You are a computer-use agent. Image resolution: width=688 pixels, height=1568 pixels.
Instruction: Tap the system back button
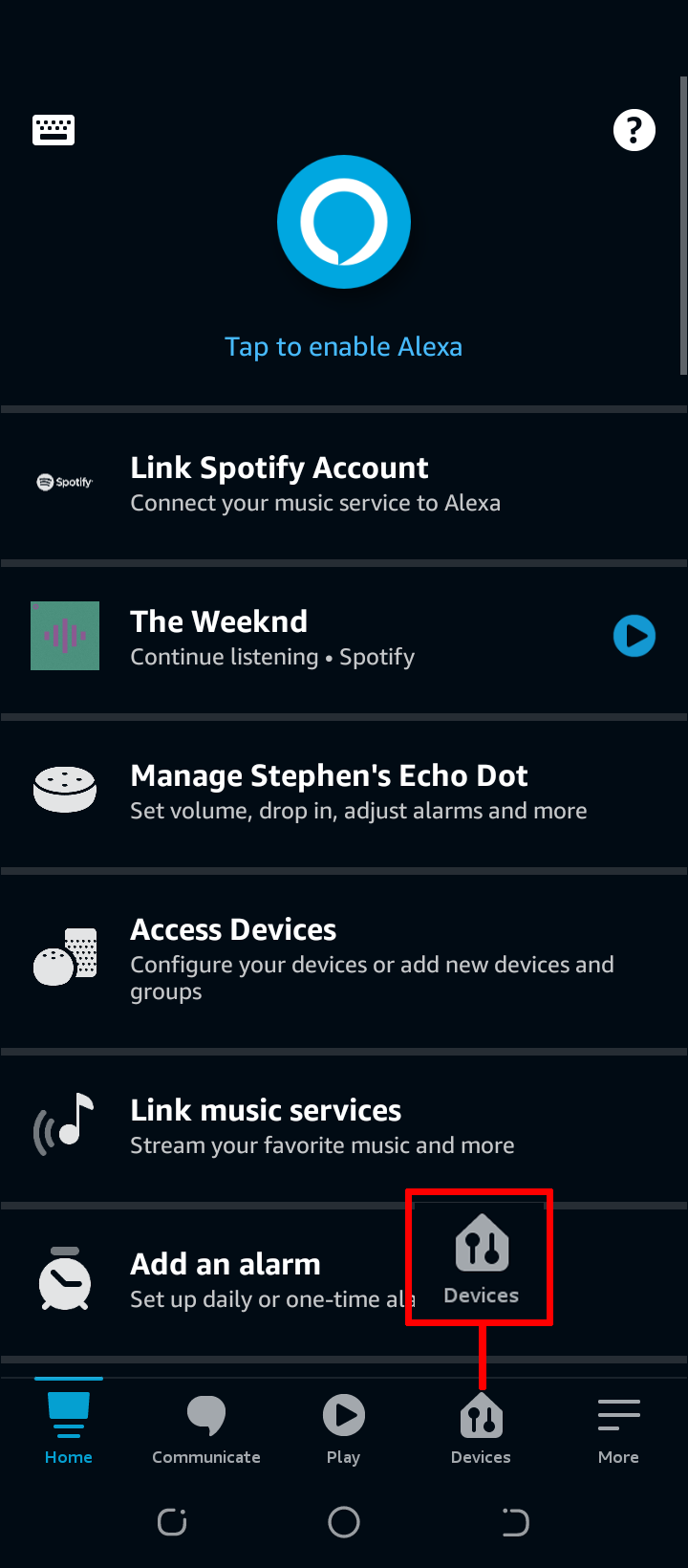coord(515,1521)
